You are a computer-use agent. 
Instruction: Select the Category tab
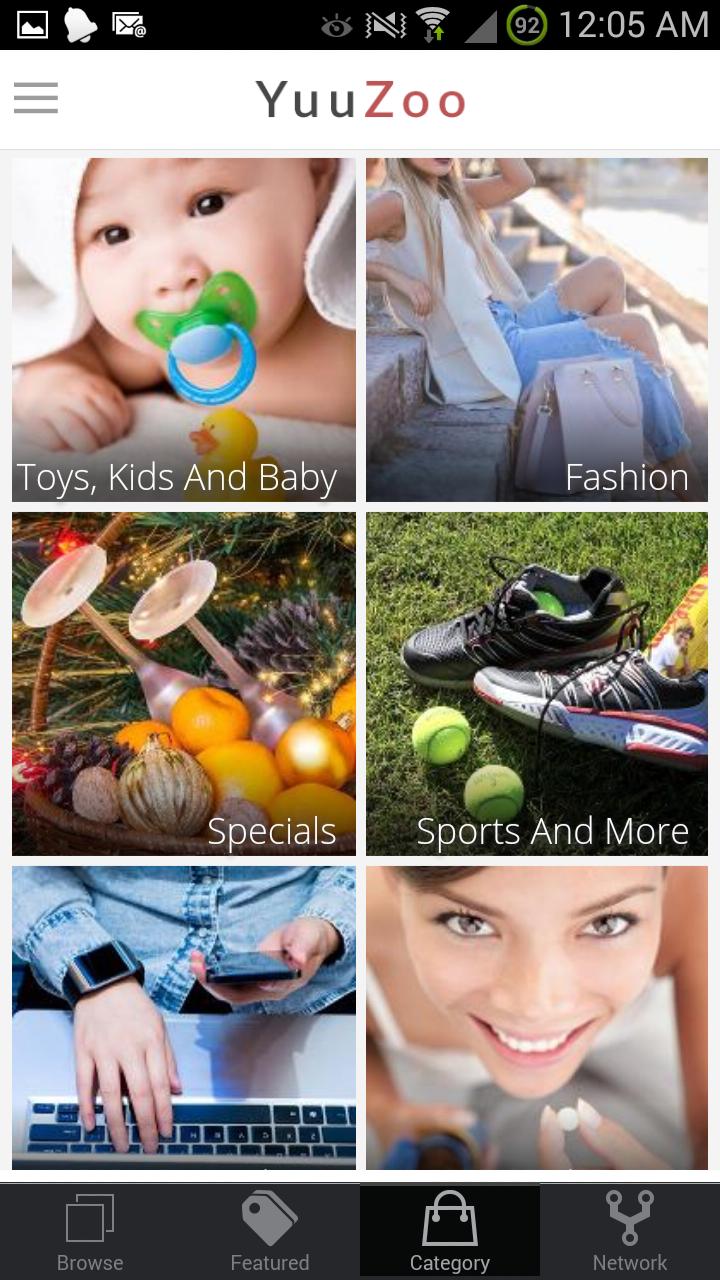point(450,1232)
